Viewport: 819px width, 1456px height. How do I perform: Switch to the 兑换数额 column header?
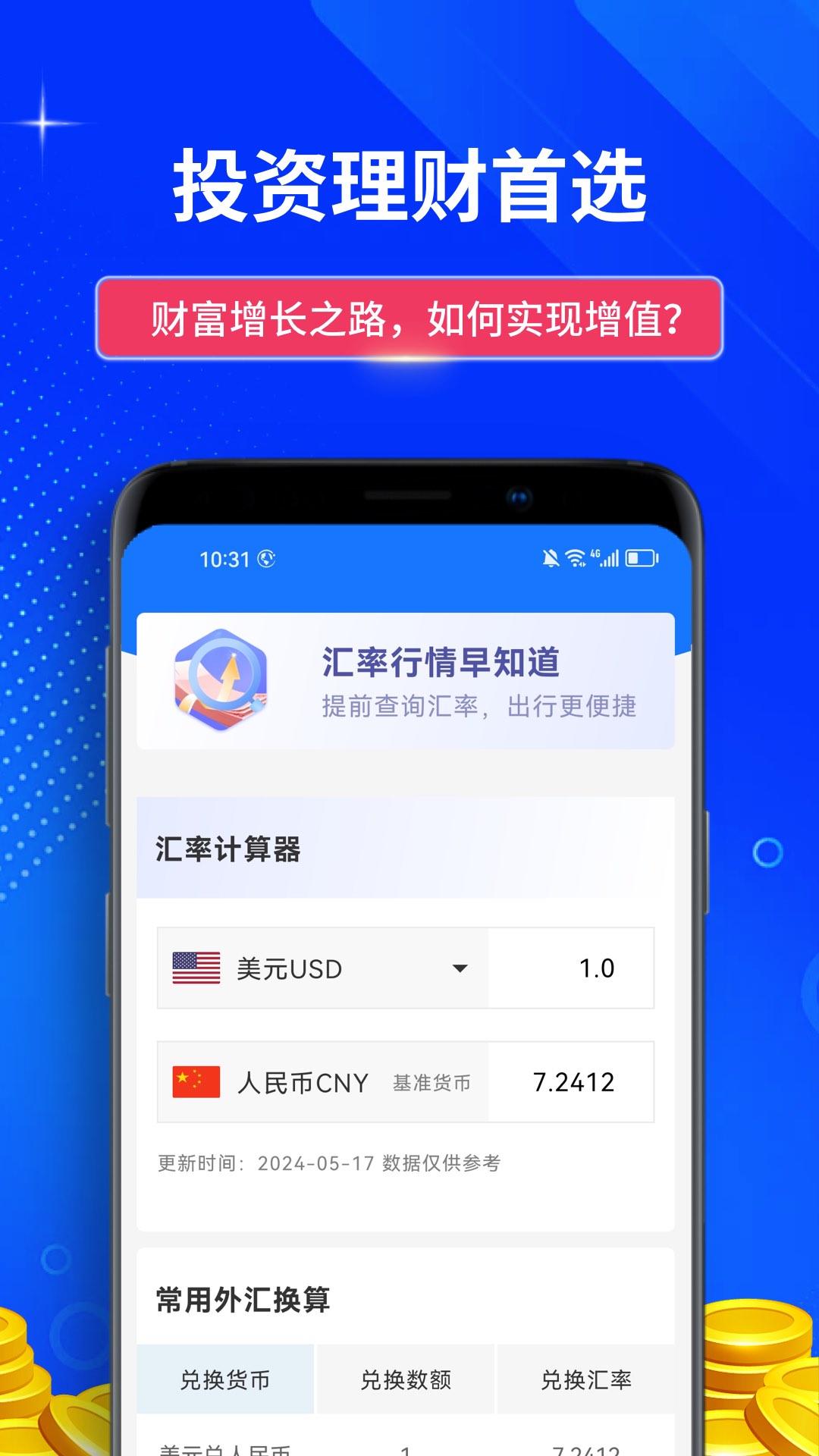[406, 1380]
